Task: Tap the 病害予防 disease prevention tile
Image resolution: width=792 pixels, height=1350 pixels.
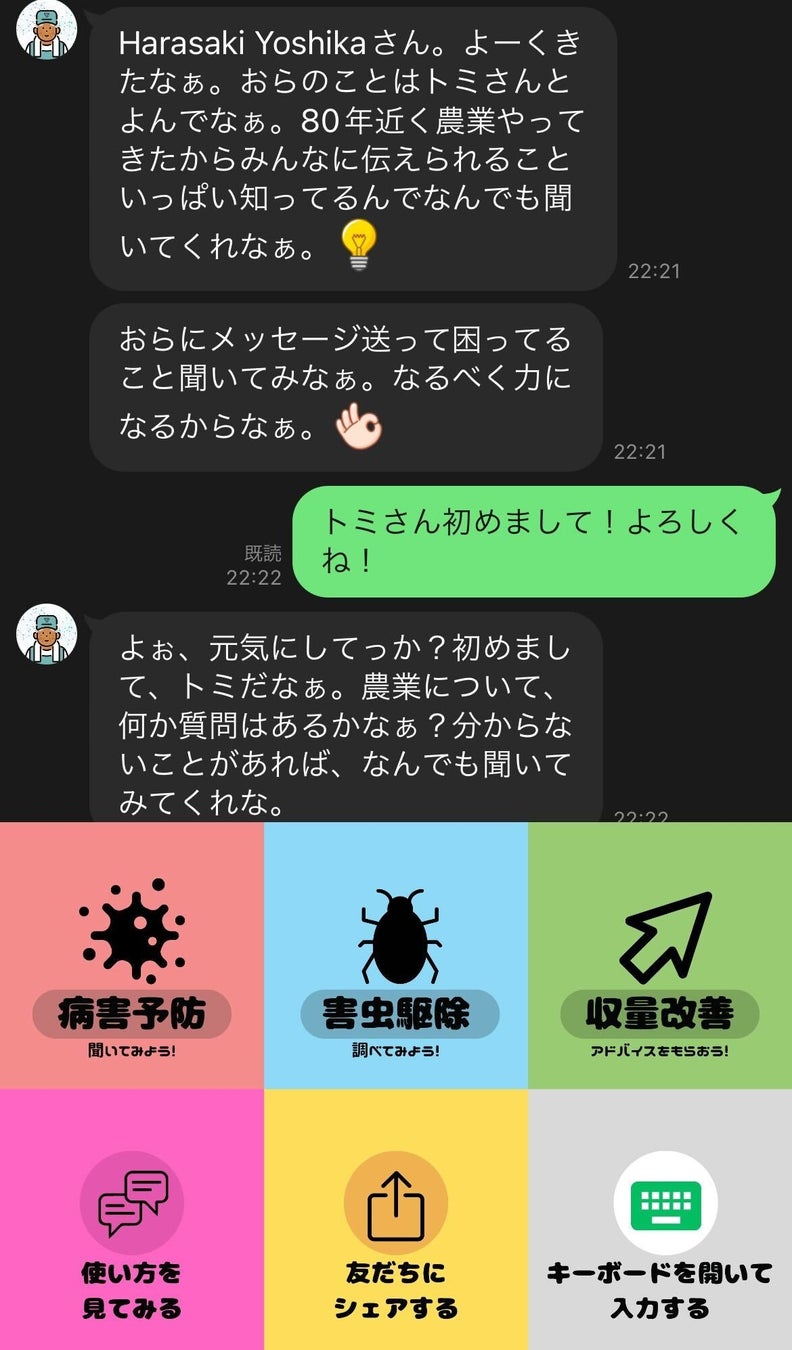Action: (132, 956)
